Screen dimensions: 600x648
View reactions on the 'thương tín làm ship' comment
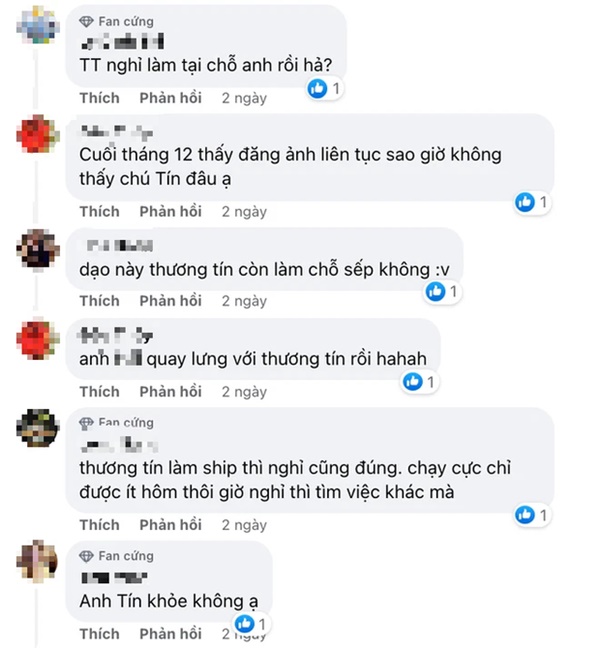point(532,515)
